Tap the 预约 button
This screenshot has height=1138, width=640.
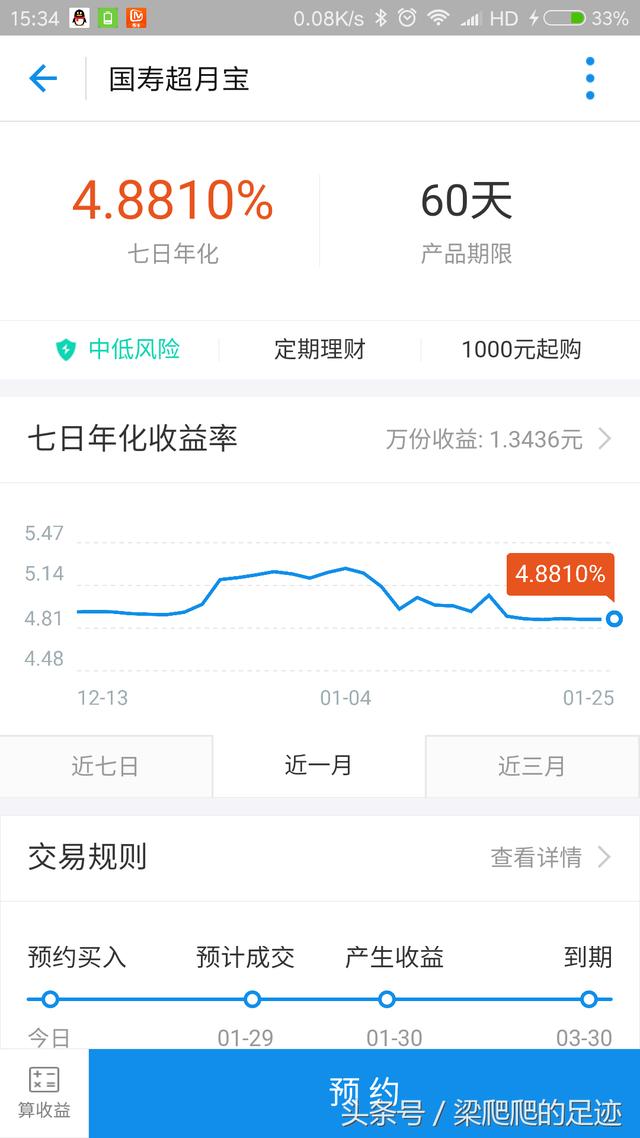[x=364, y=1093]
